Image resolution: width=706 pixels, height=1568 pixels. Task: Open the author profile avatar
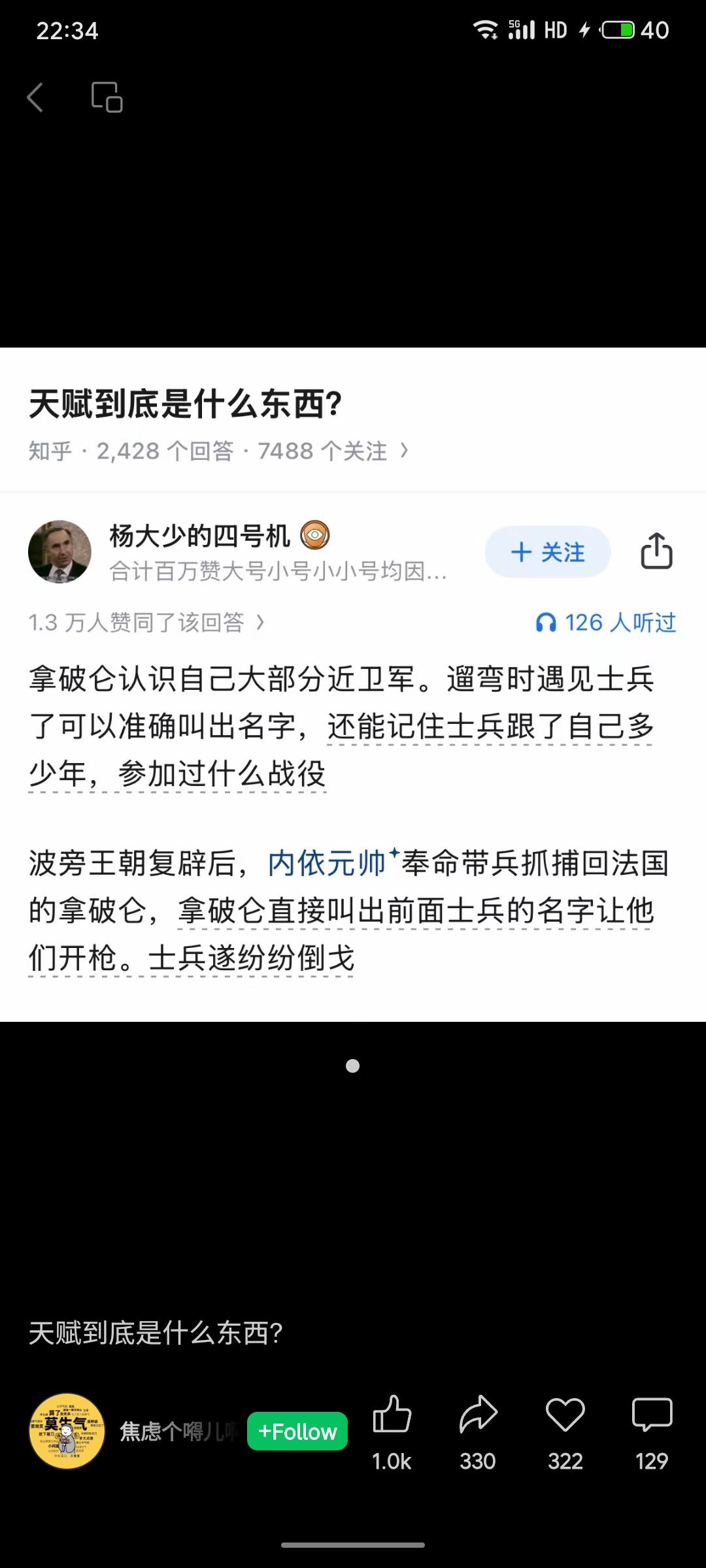coord(59,551)
